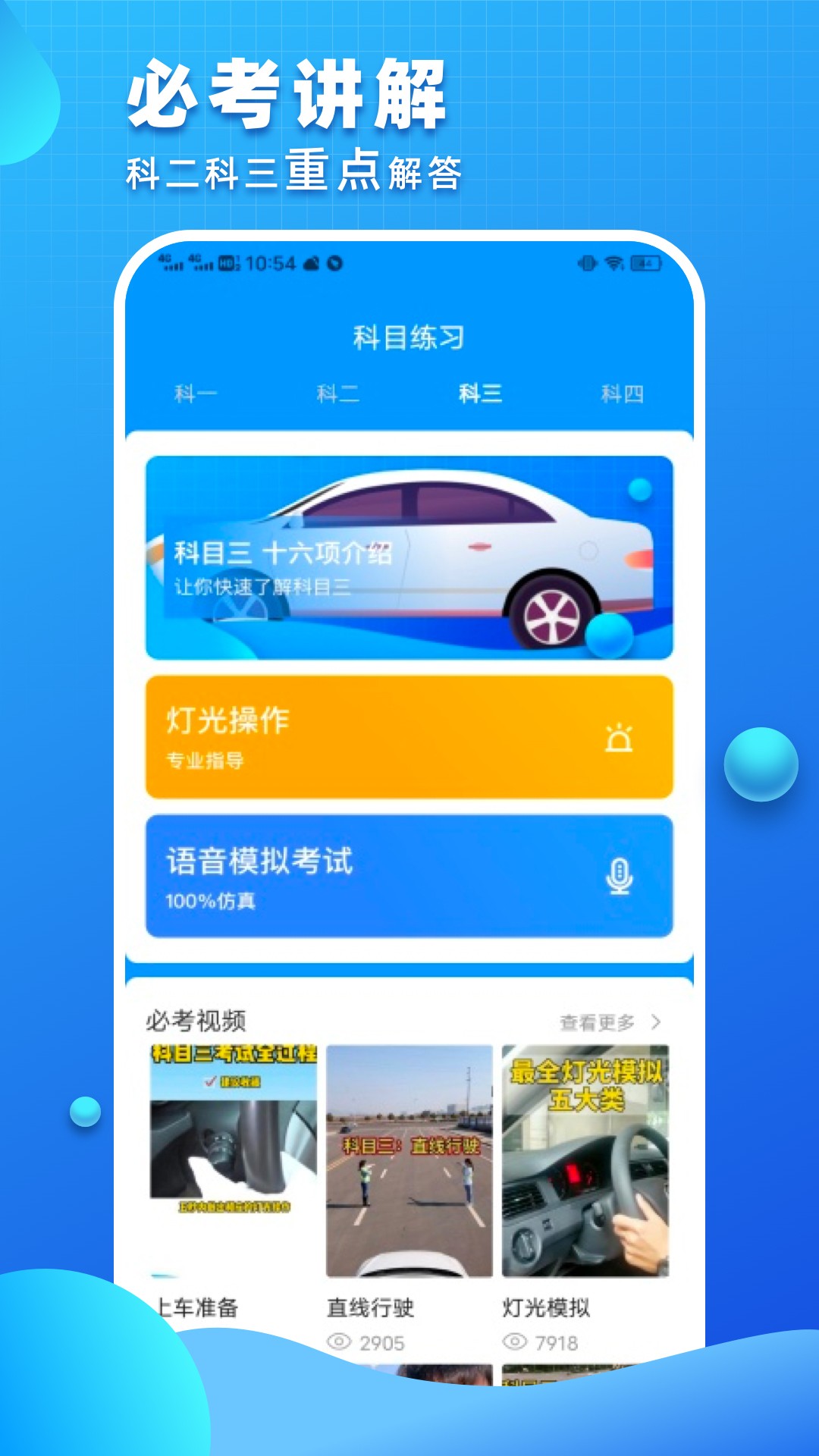
Task: Switch to the 科一 tab
Action: [x=194, y=392]
